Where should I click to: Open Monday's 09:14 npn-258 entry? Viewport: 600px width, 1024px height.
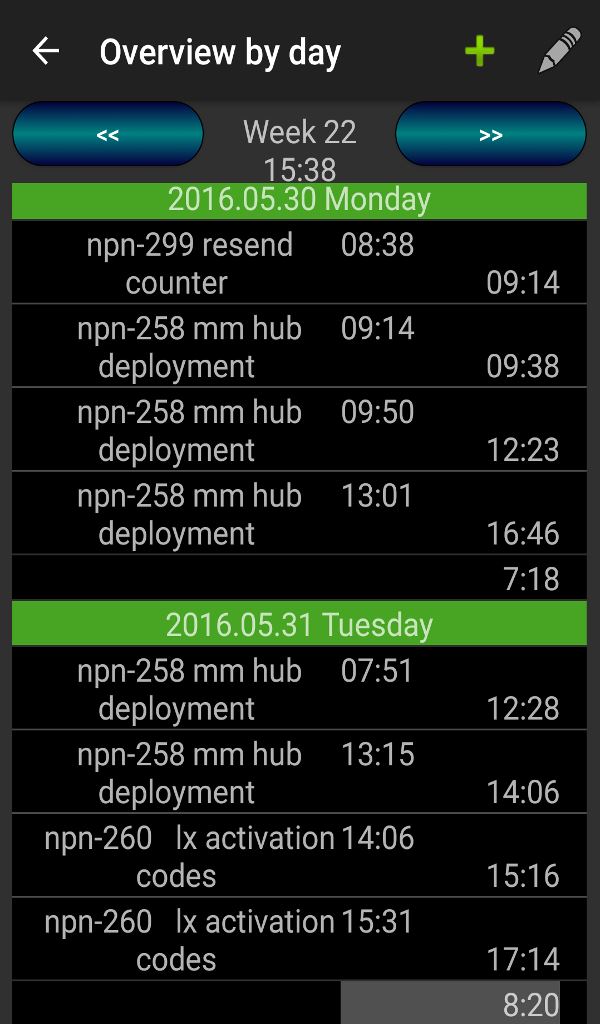(299, 346)
